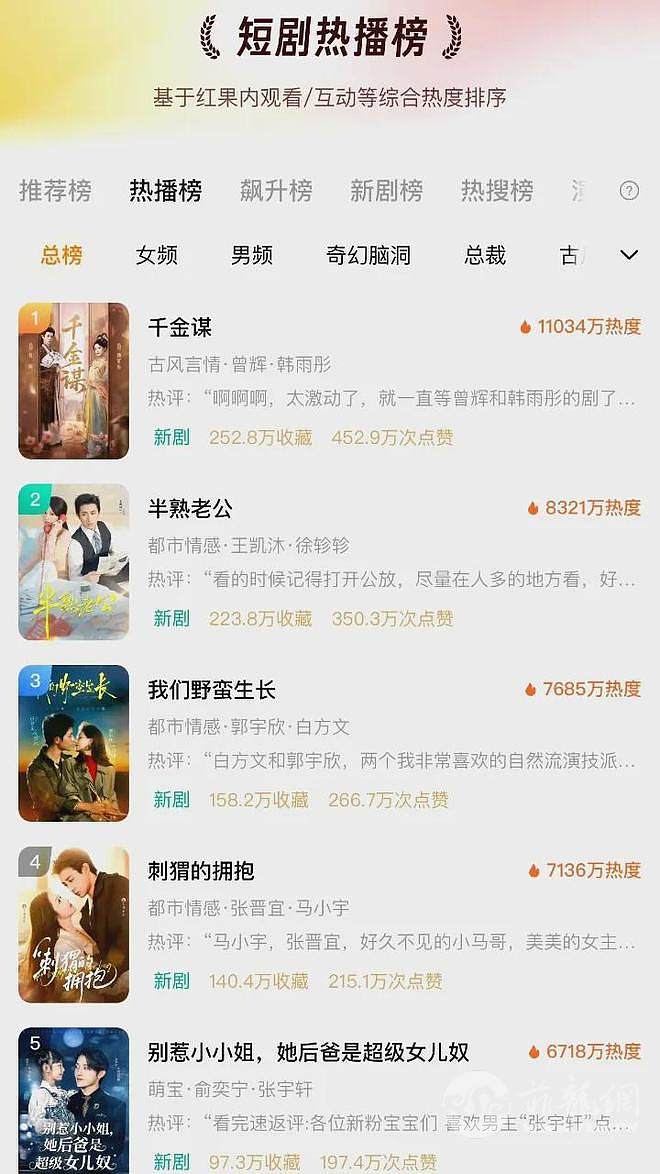
Task: Select the 热播榜 tab
Action: click(x=165, y=190)
